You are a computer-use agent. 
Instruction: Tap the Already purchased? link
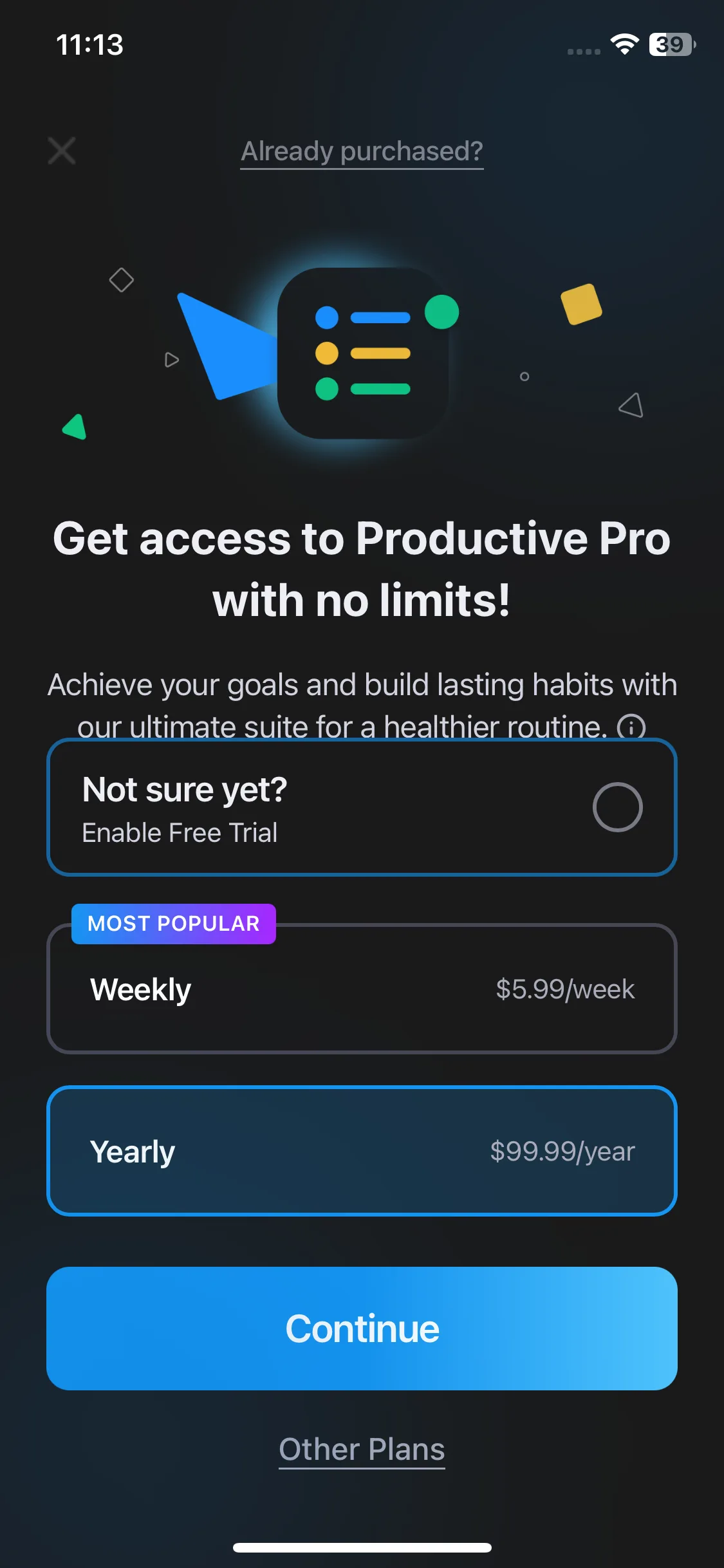point(362,152)
